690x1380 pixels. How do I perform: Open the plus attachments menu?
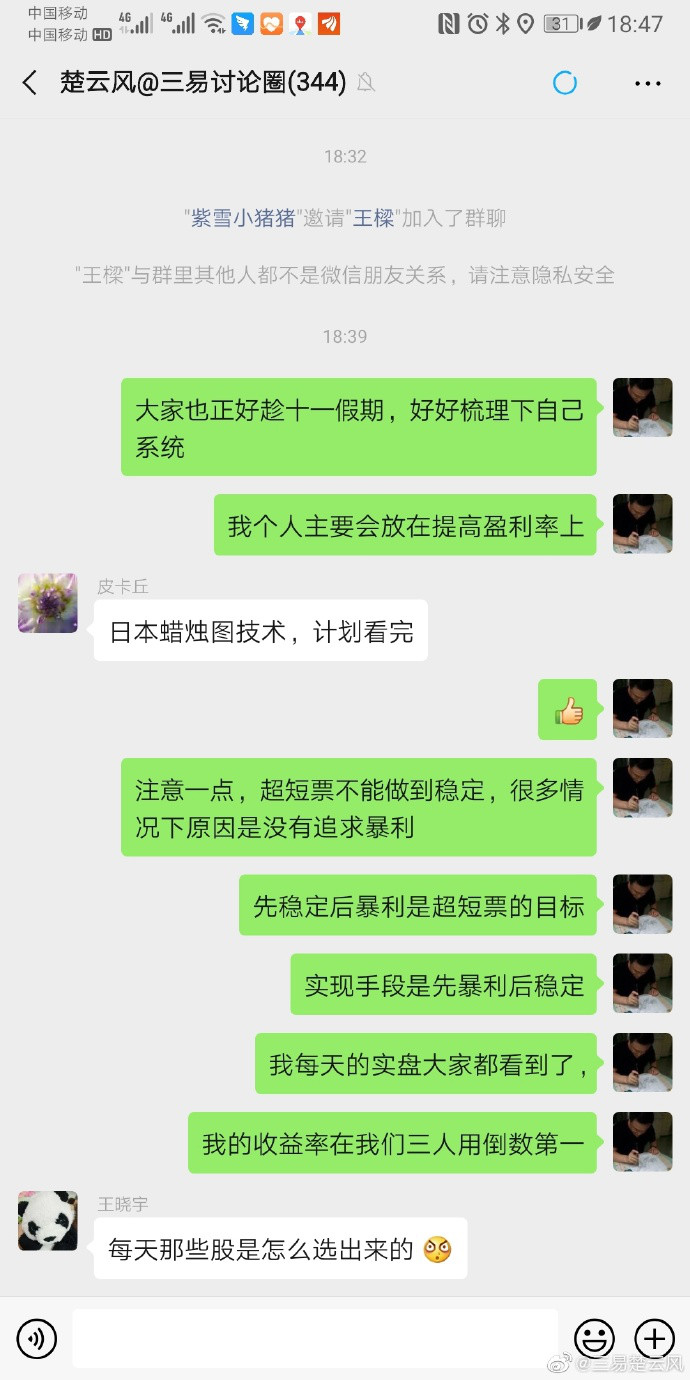[x=654, y=1337]
